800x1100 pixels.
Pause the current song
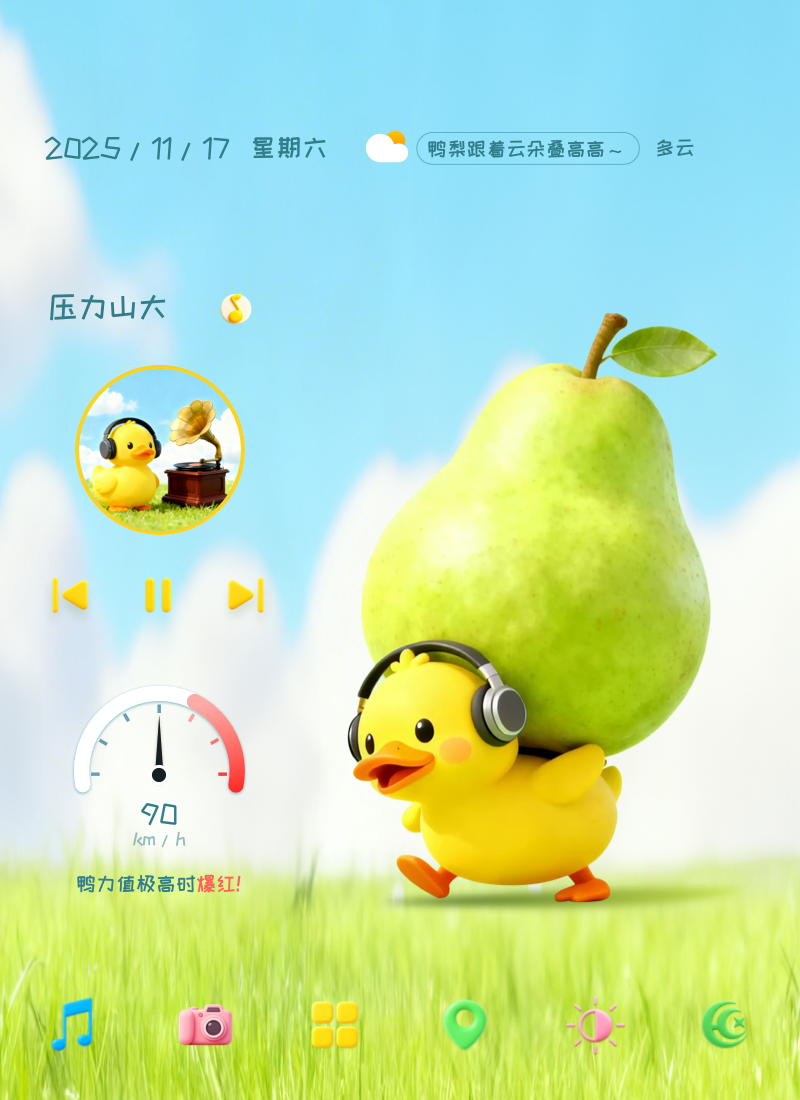158,595
